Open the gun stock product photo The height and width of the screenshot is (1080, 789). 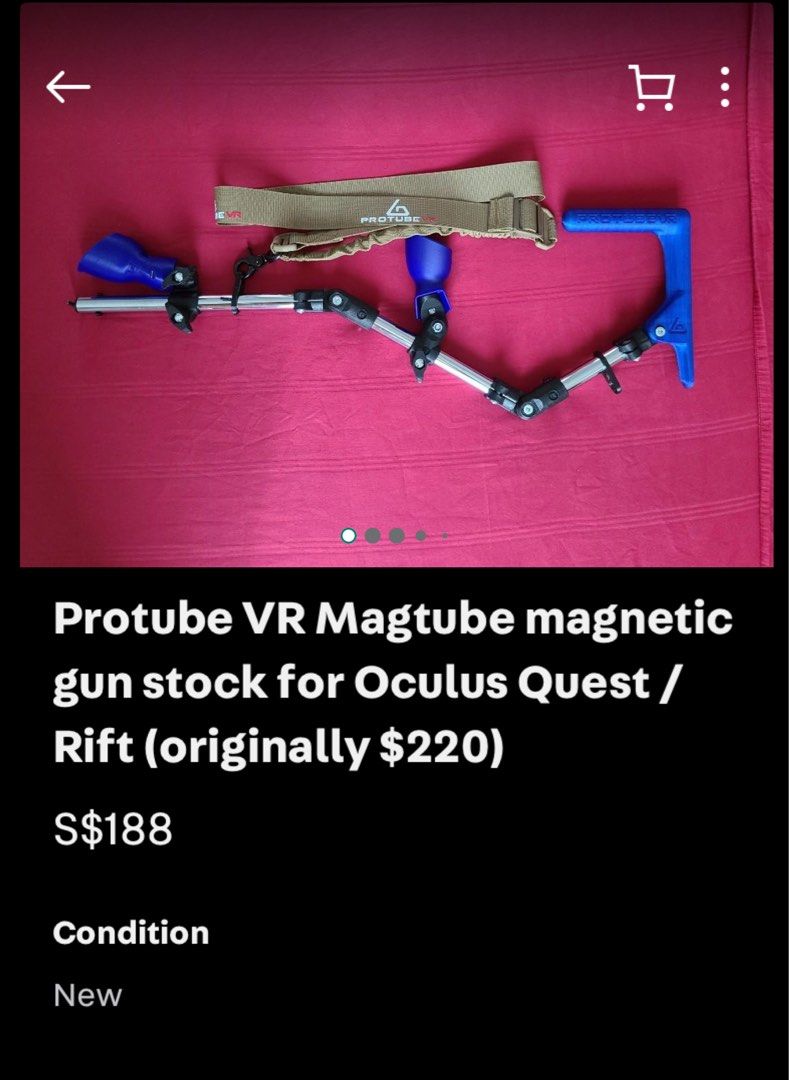tap(394, 300)
